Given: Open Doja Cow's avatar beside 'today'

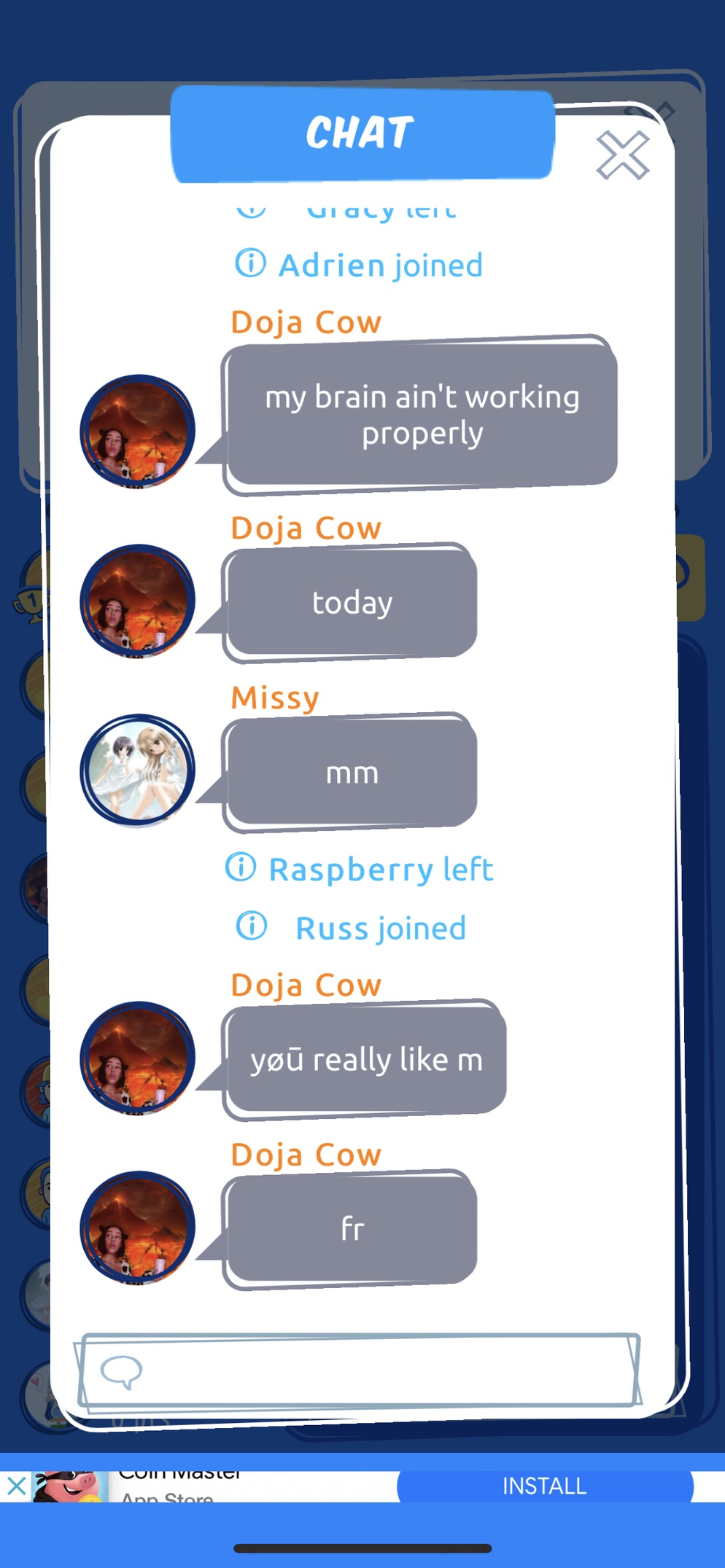Looking at the screenshot, I should (137, 601).
